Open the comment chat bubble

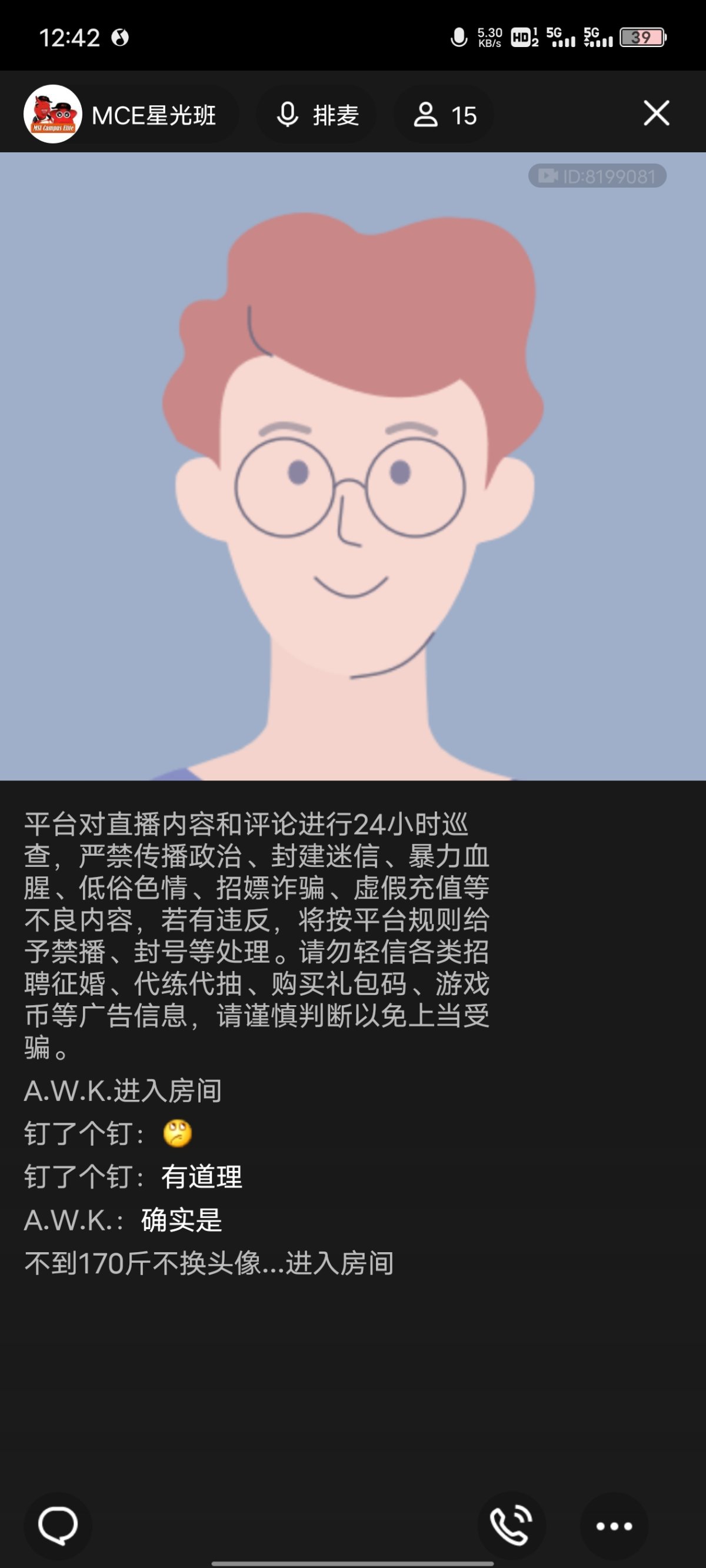pos(58,1525)
